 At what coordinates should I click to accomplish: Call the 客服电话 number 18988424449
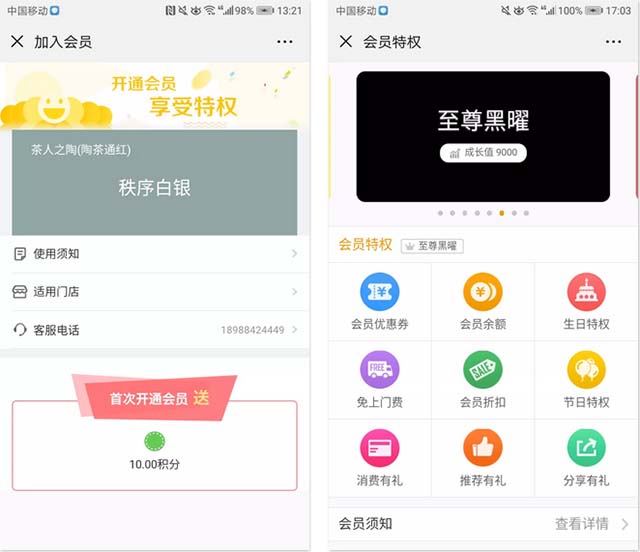[252, 330]
